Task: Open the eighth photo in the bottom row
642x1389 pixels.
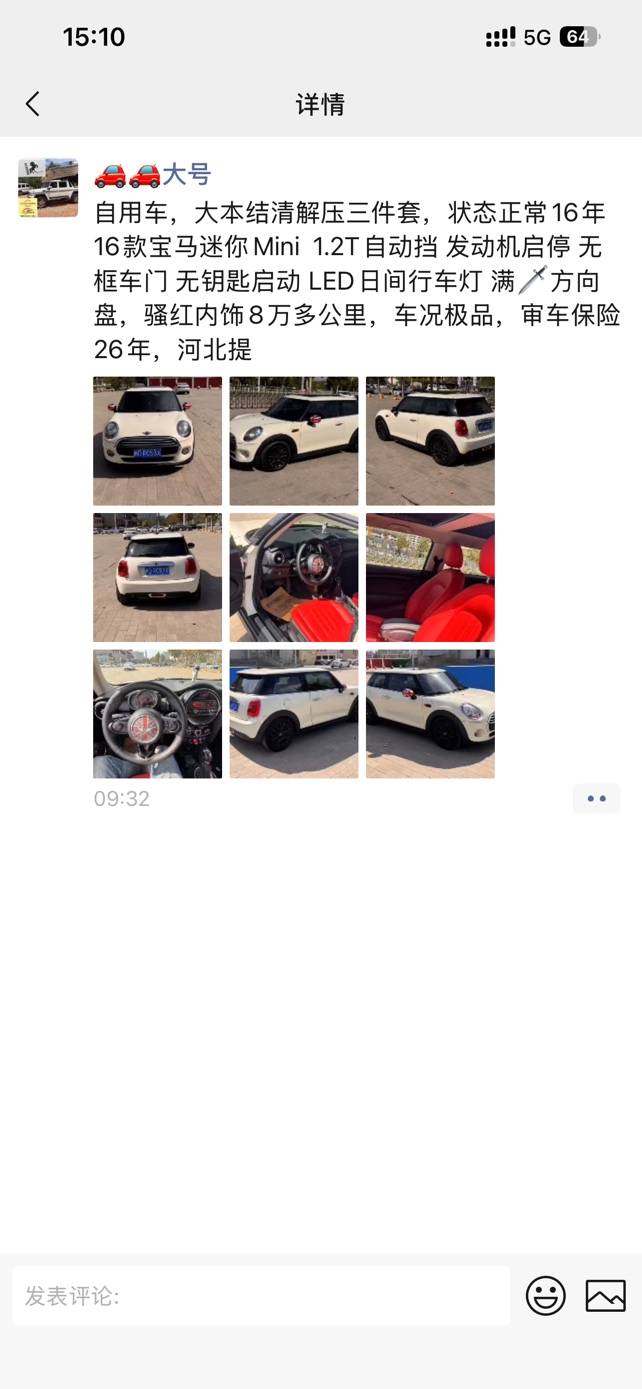Action: 294,714
